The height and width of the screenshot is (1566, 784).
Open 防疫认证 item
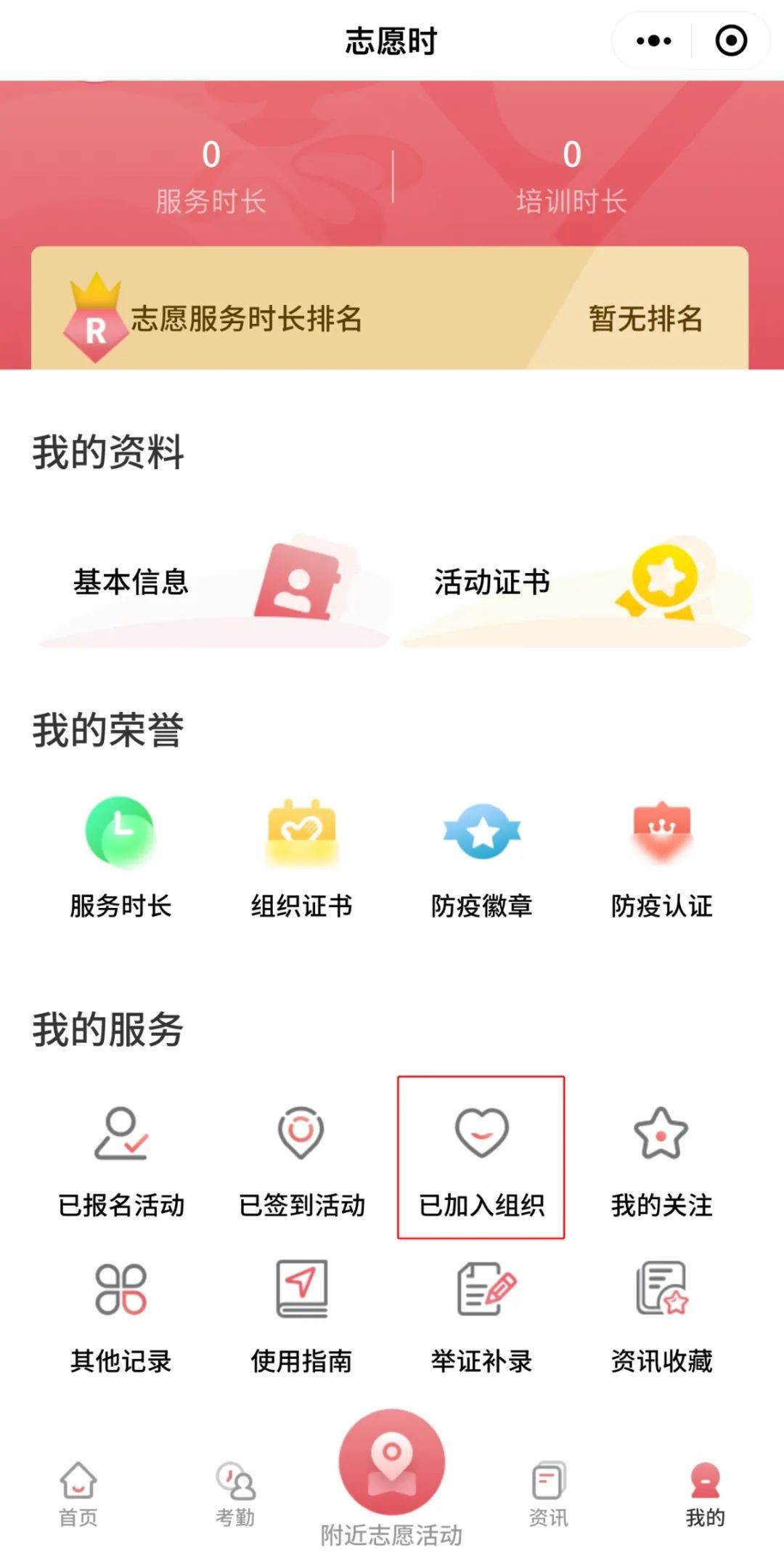[x=661, y=859]
